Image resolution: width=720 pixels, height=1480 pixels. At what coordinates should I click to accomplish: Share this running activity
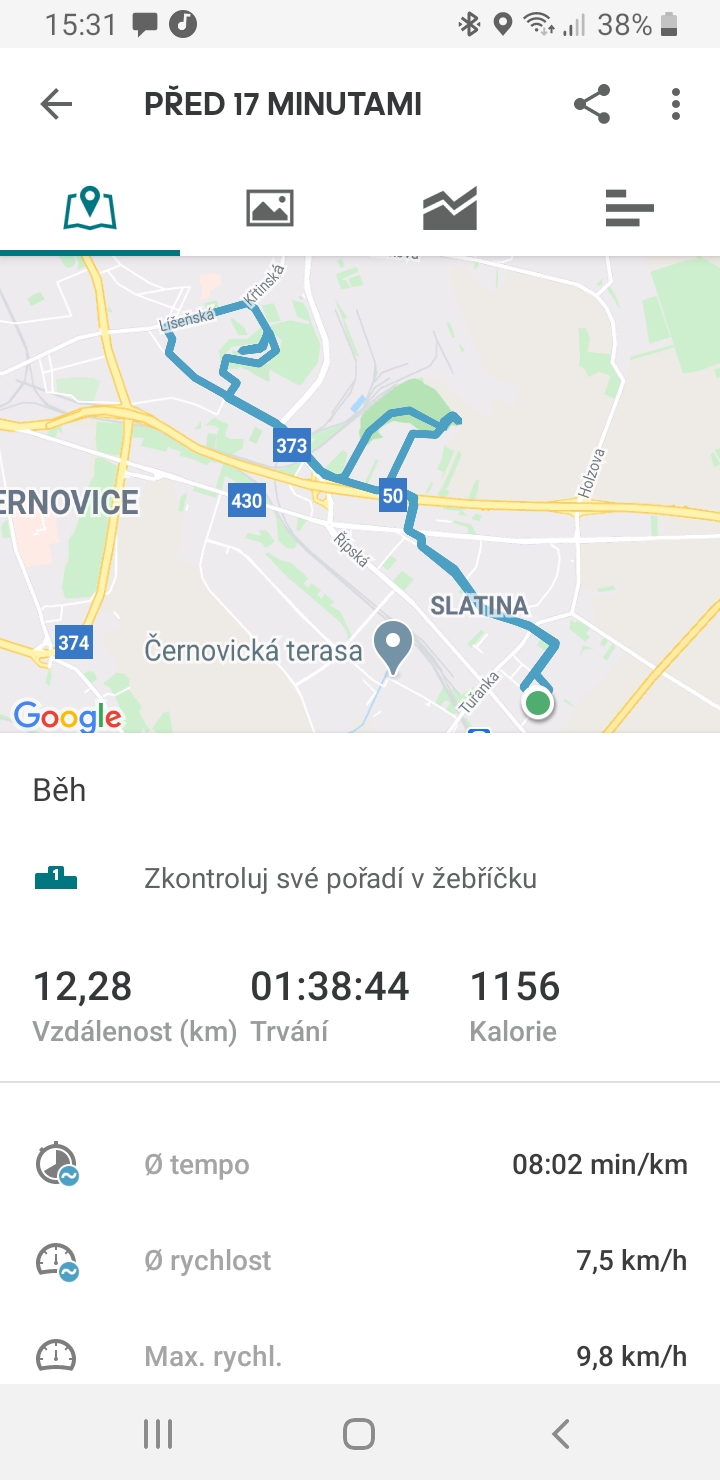[592, 104]
